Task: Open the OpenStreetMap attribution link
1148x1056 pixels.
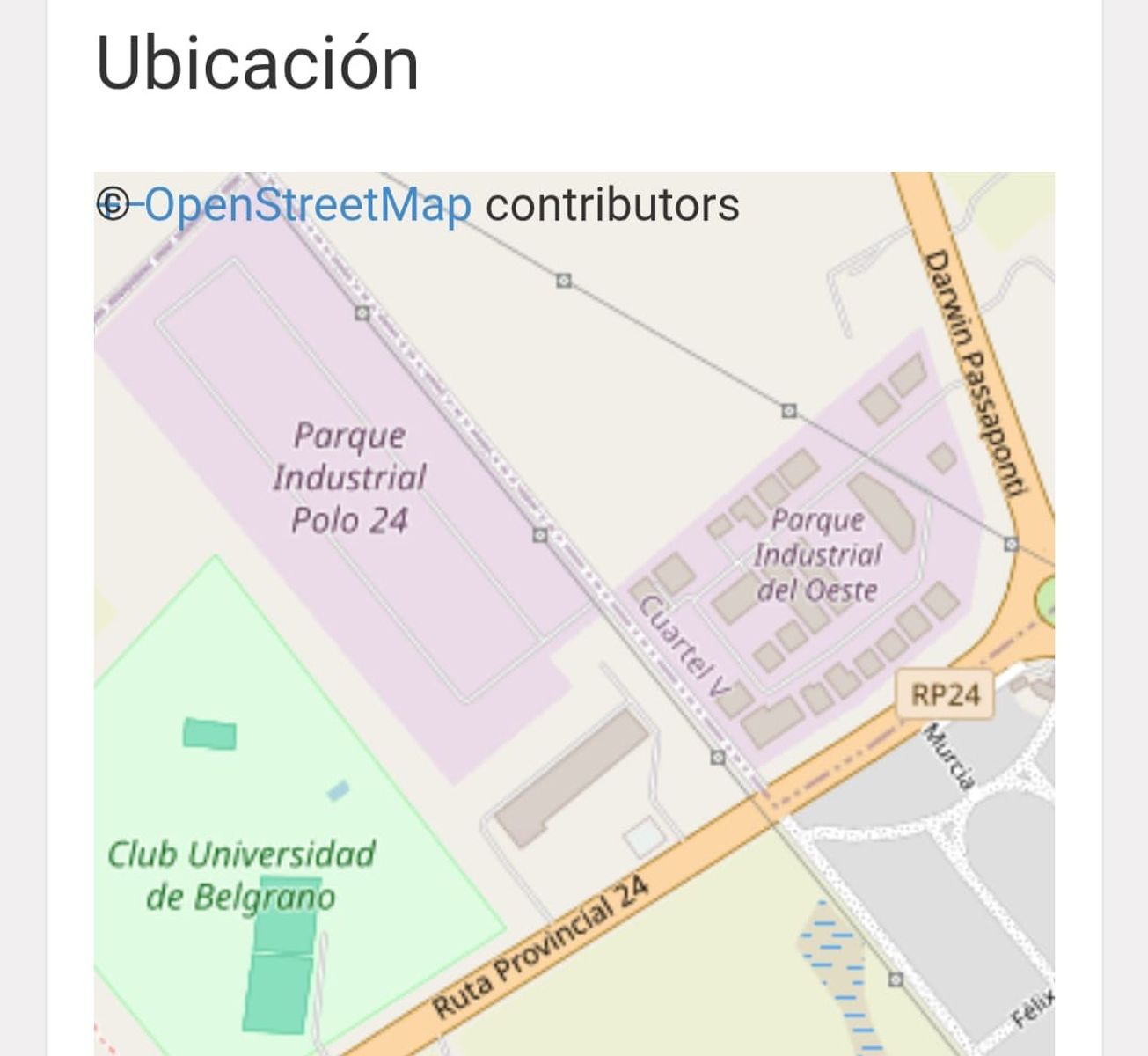Action: pyautogui.click(x=307, y=205)
